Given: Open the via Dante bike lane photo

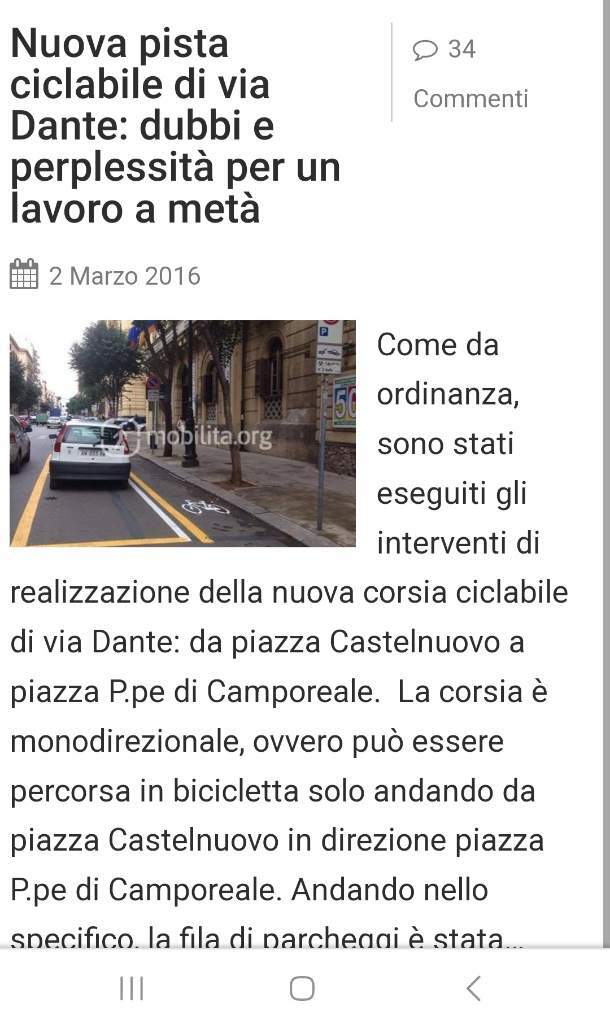Looking at the screenshot, I should (x=183, y=433).
